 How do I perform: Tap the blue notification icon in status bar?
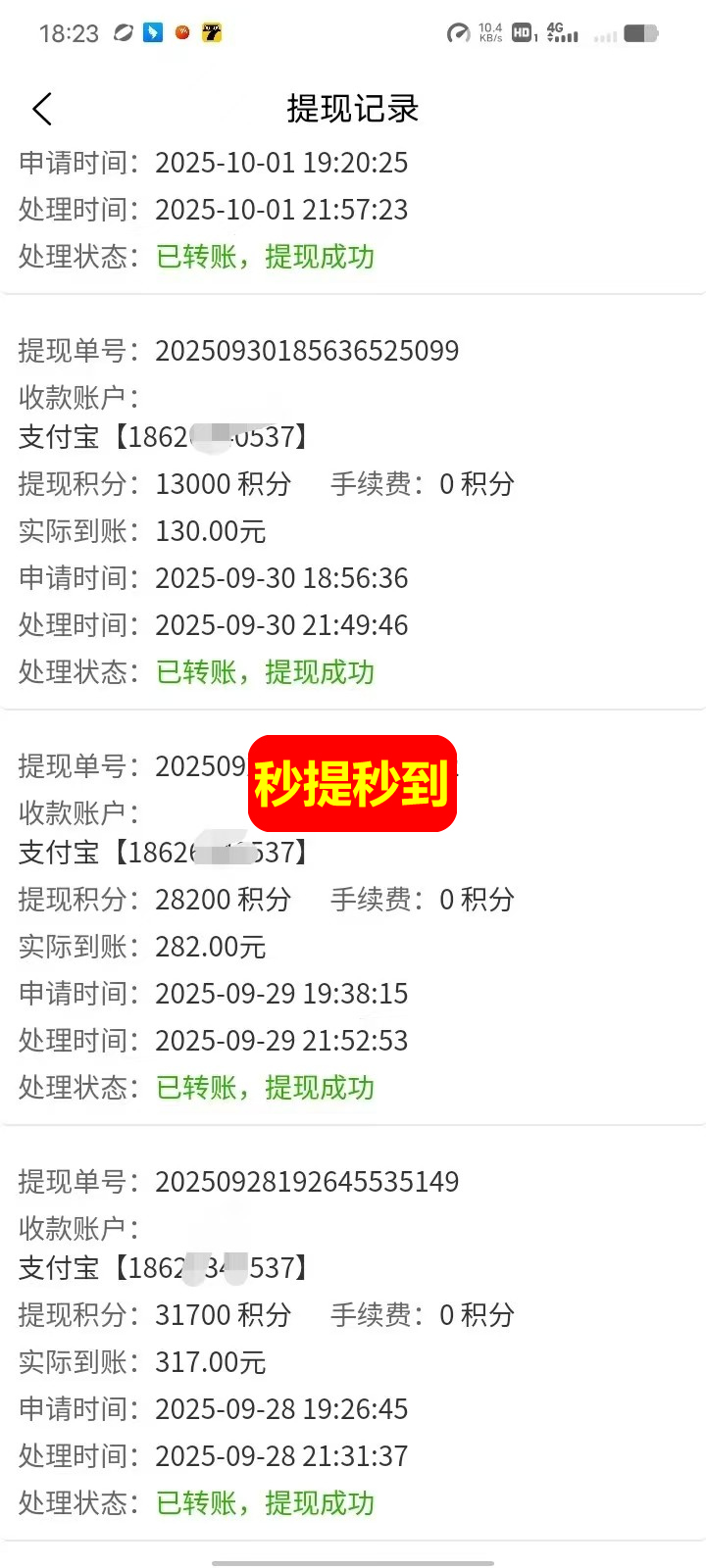[151, 32]
